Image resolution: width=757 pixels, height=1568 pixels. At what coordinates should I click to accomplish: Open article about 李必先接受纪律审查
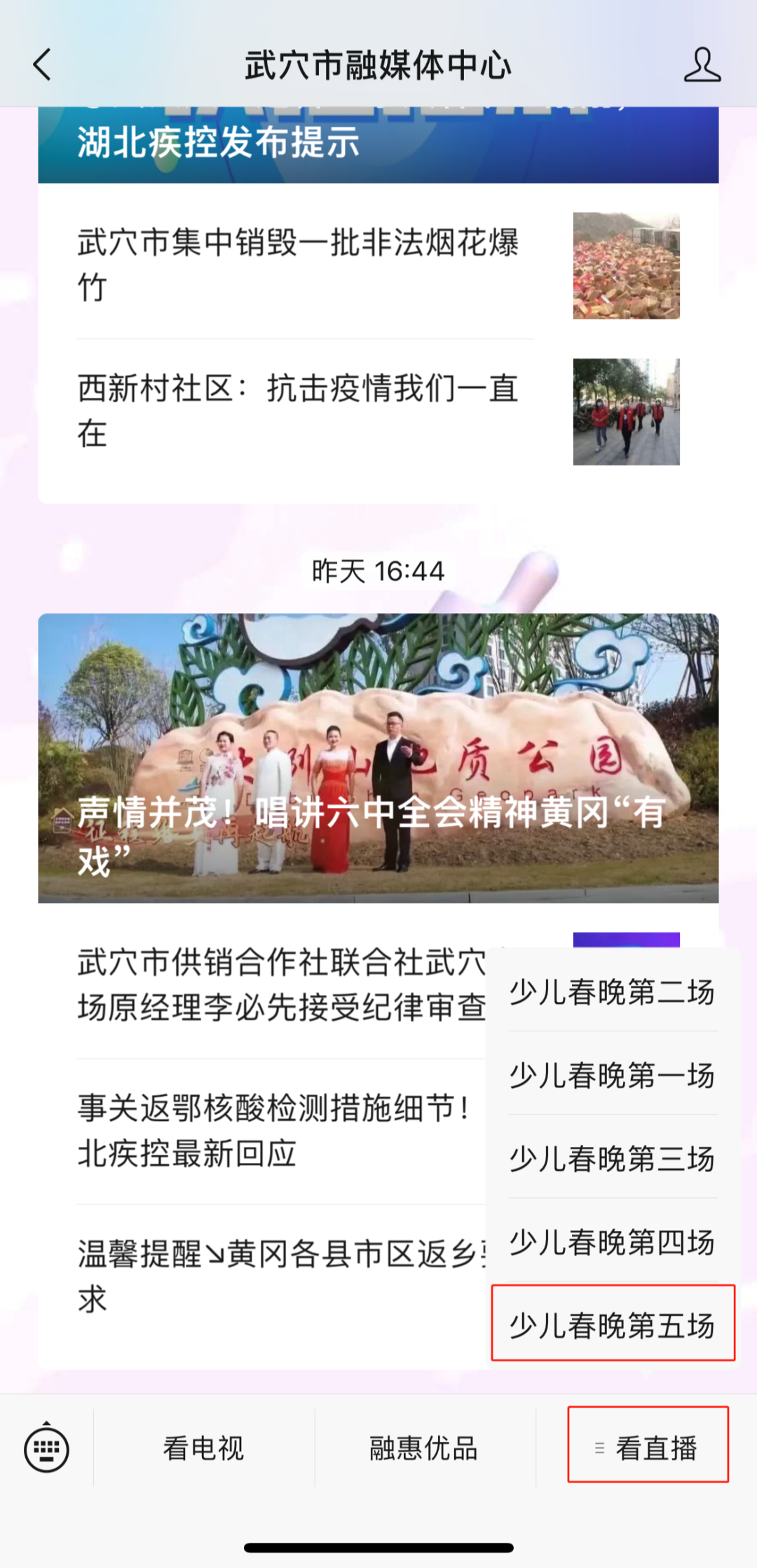click(280, 986)
